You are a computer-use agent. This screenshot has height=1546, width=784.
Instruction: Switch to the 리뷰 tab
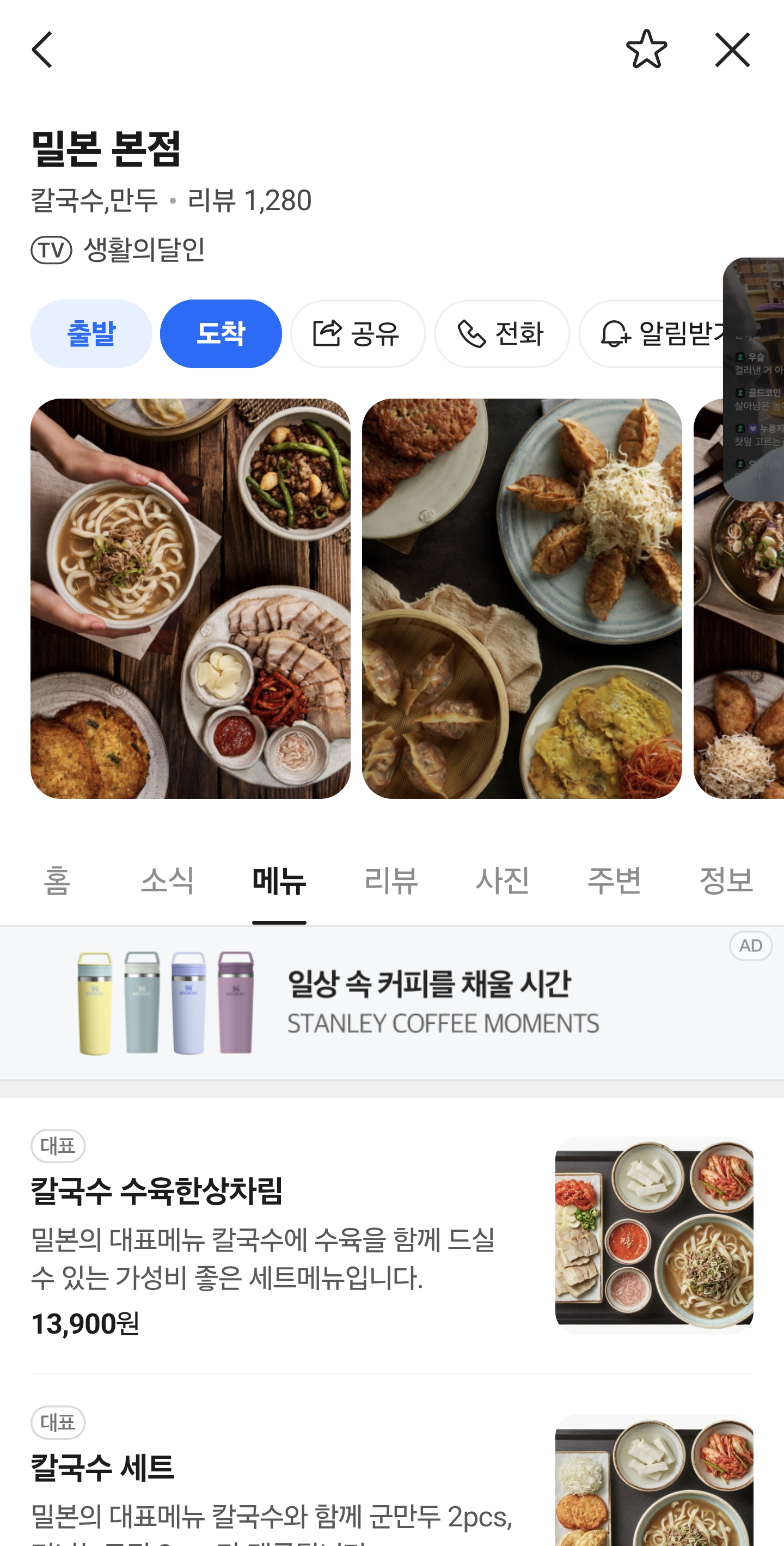(391, 881)
